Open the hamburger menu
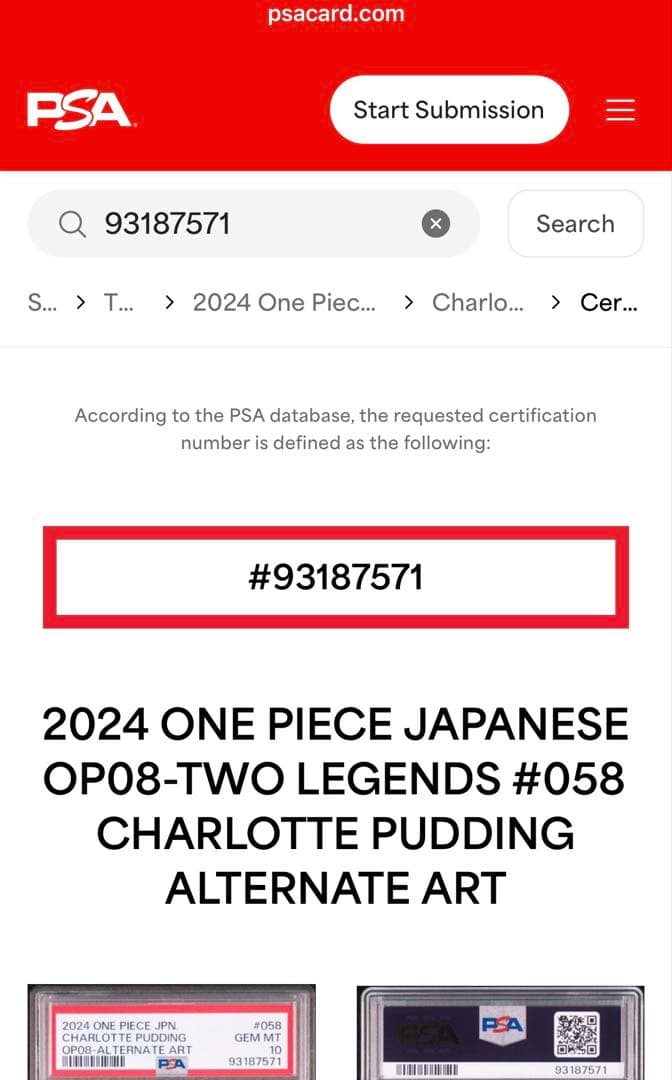This screenshot has width=672, height=1080. pos(620,110)
